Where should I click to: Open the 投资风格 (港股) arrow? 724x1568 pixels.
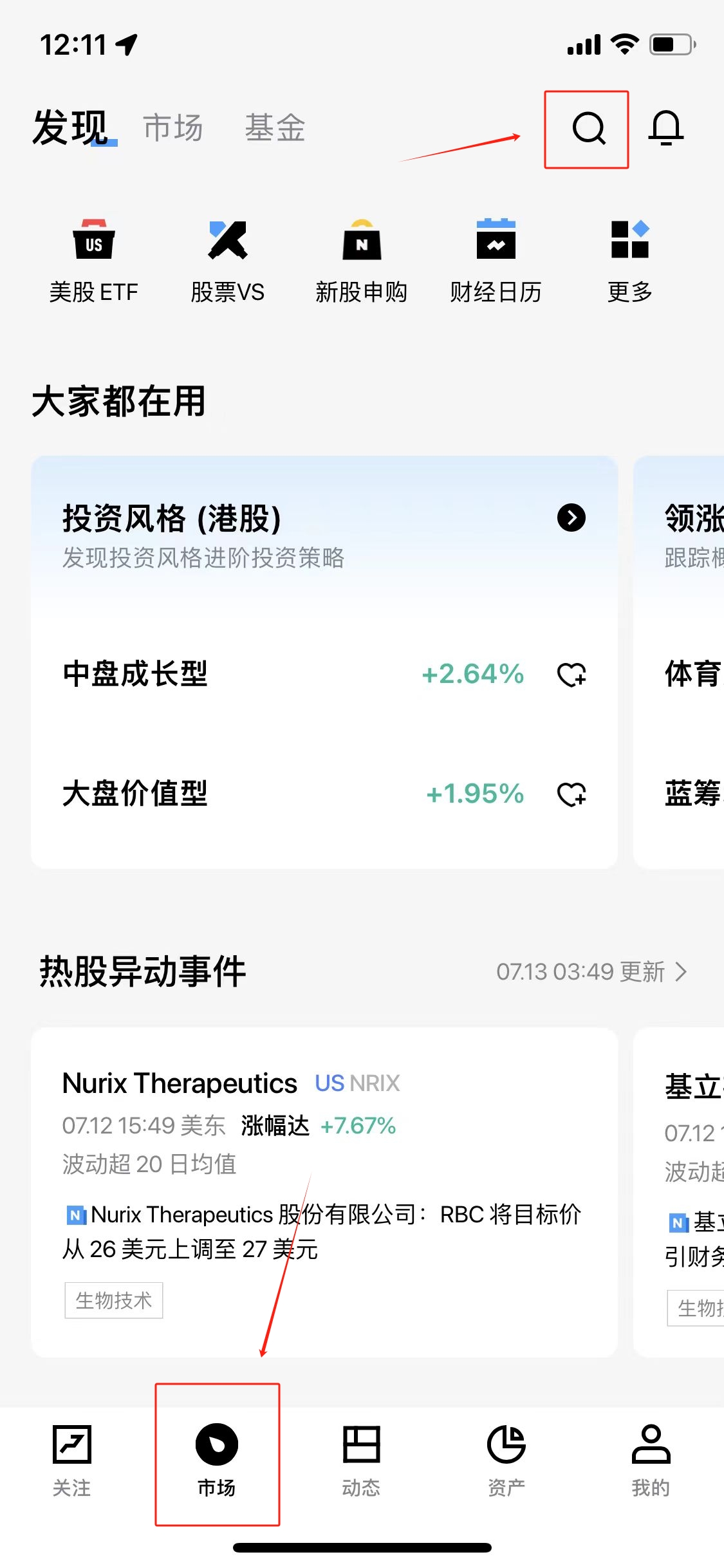pyautogui.click(x=571, y=518)
